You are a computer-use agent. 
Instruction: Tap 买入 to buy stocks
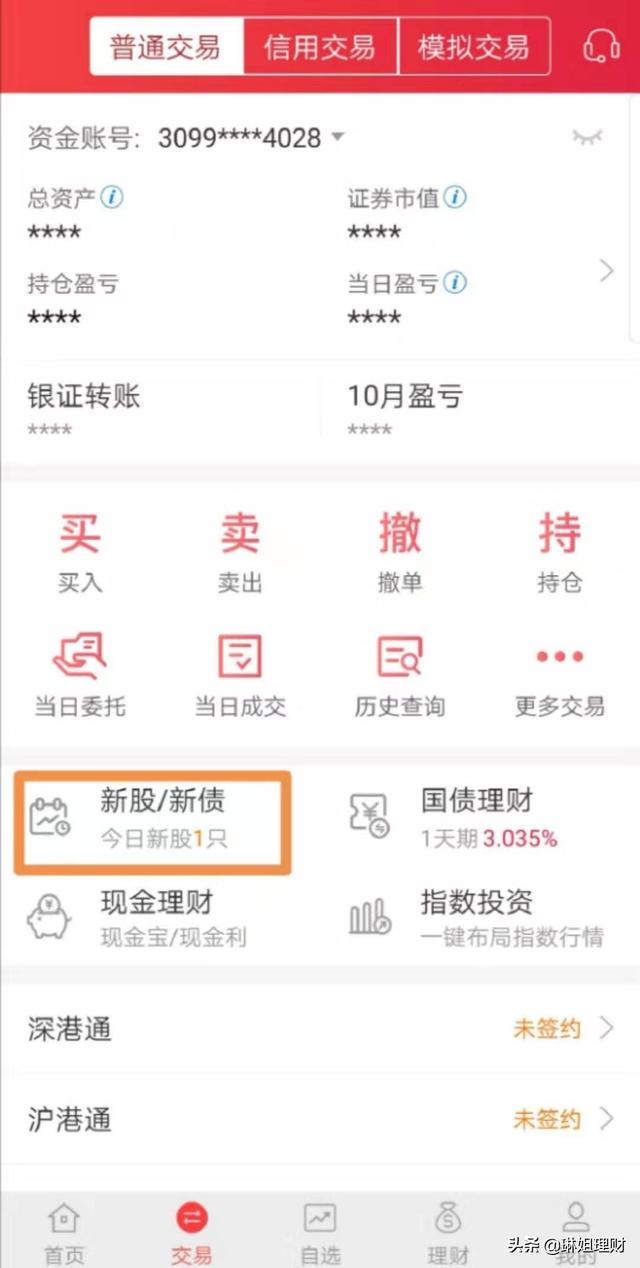(x=80, y=553)
